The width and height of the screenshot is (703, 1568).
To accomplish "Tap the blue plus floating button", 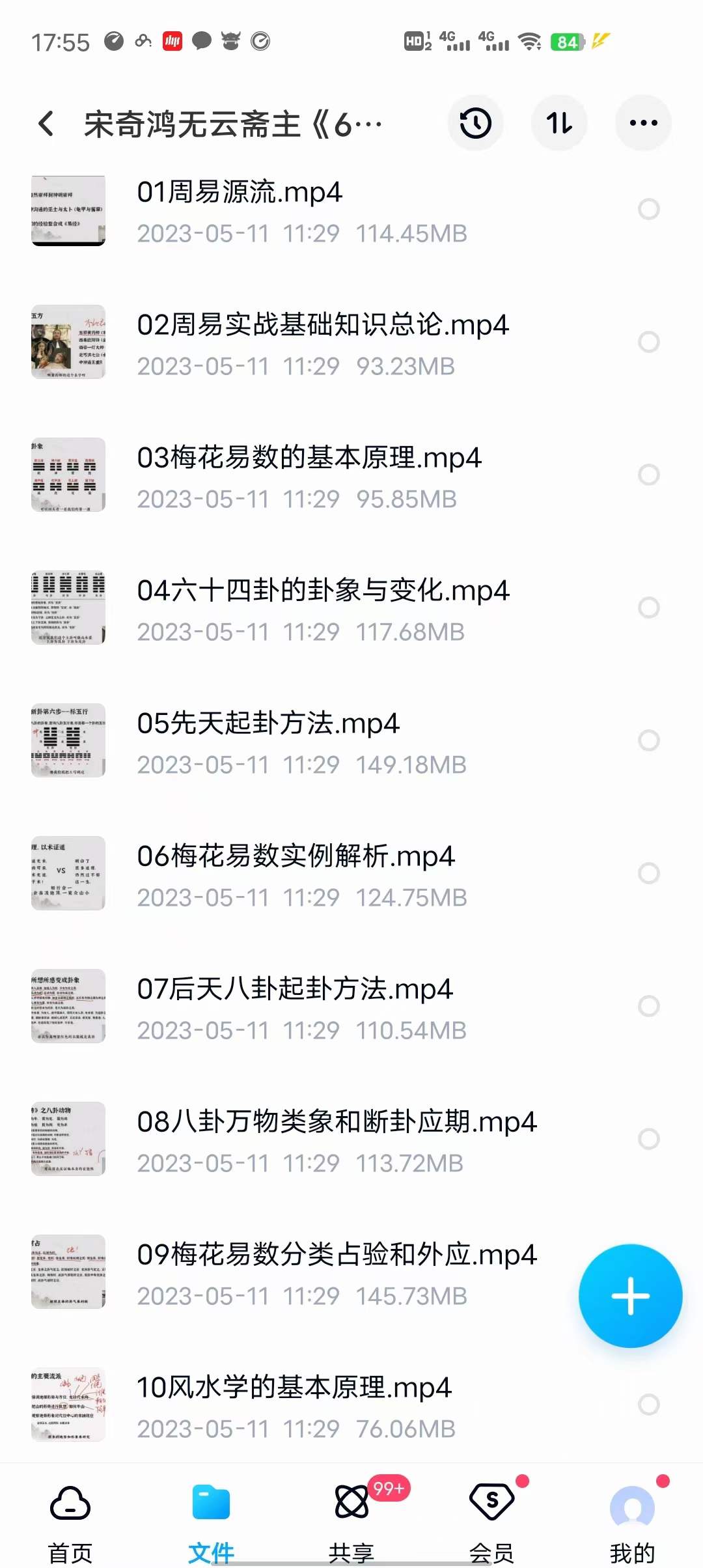I will (630, 1296).
